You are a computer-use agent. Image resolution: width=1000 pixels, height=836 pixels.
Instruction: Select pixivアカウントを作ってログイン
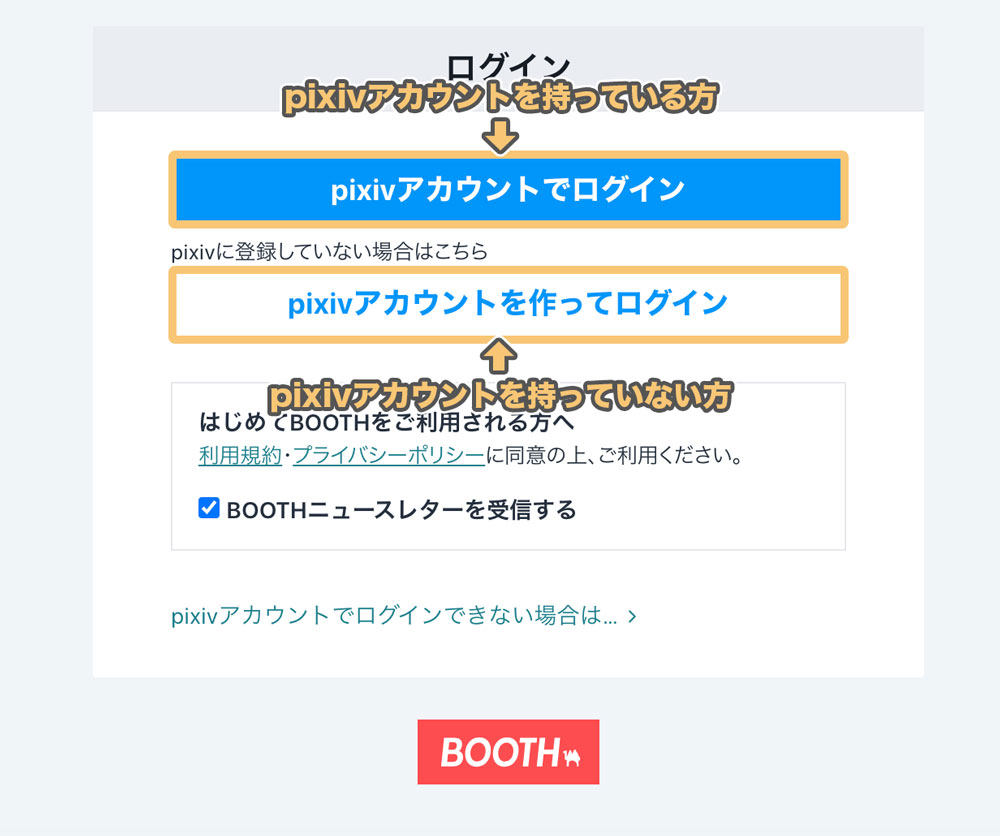508,304
